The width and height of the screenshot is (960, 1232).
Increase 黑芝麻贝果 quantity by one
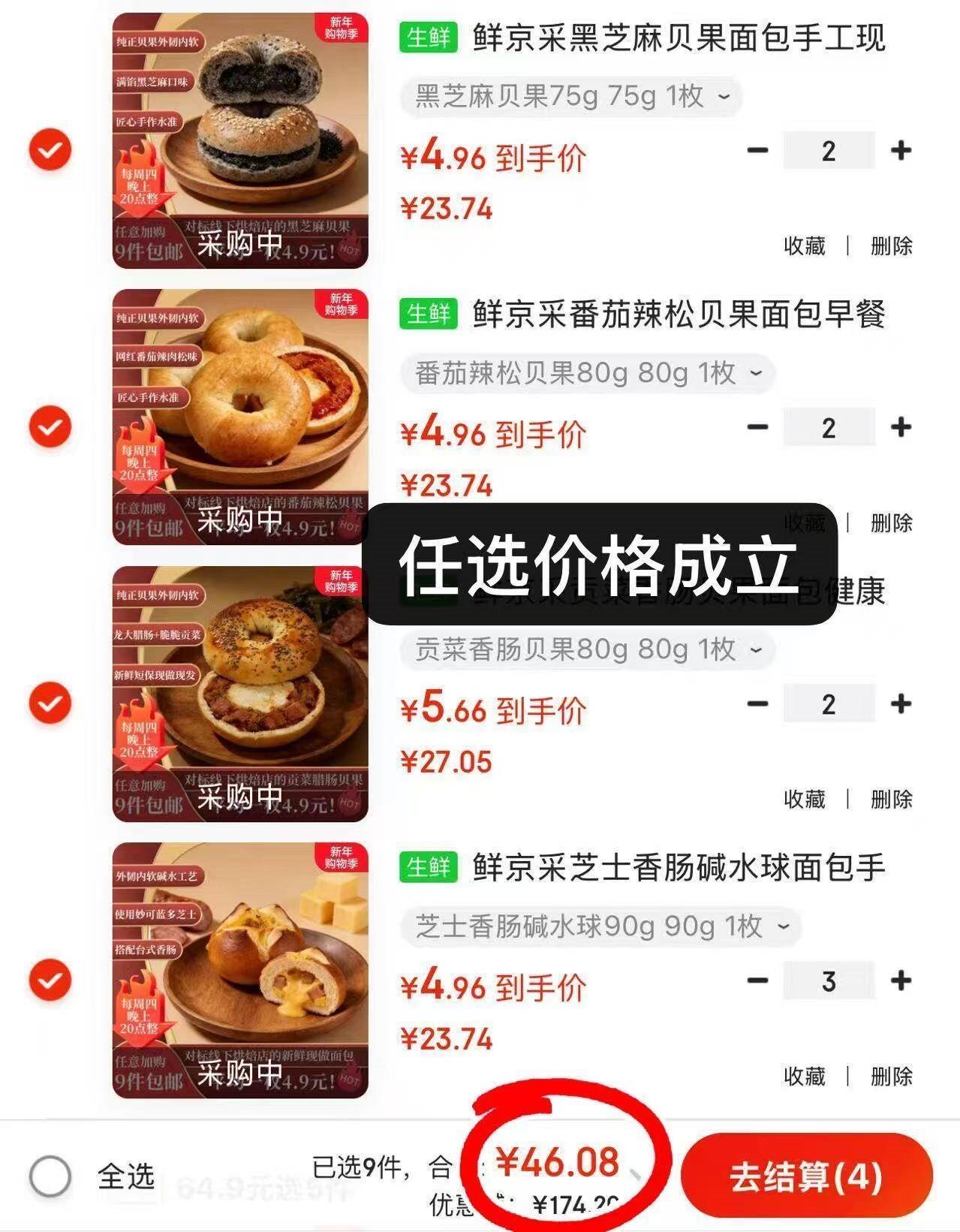[901, 150]
